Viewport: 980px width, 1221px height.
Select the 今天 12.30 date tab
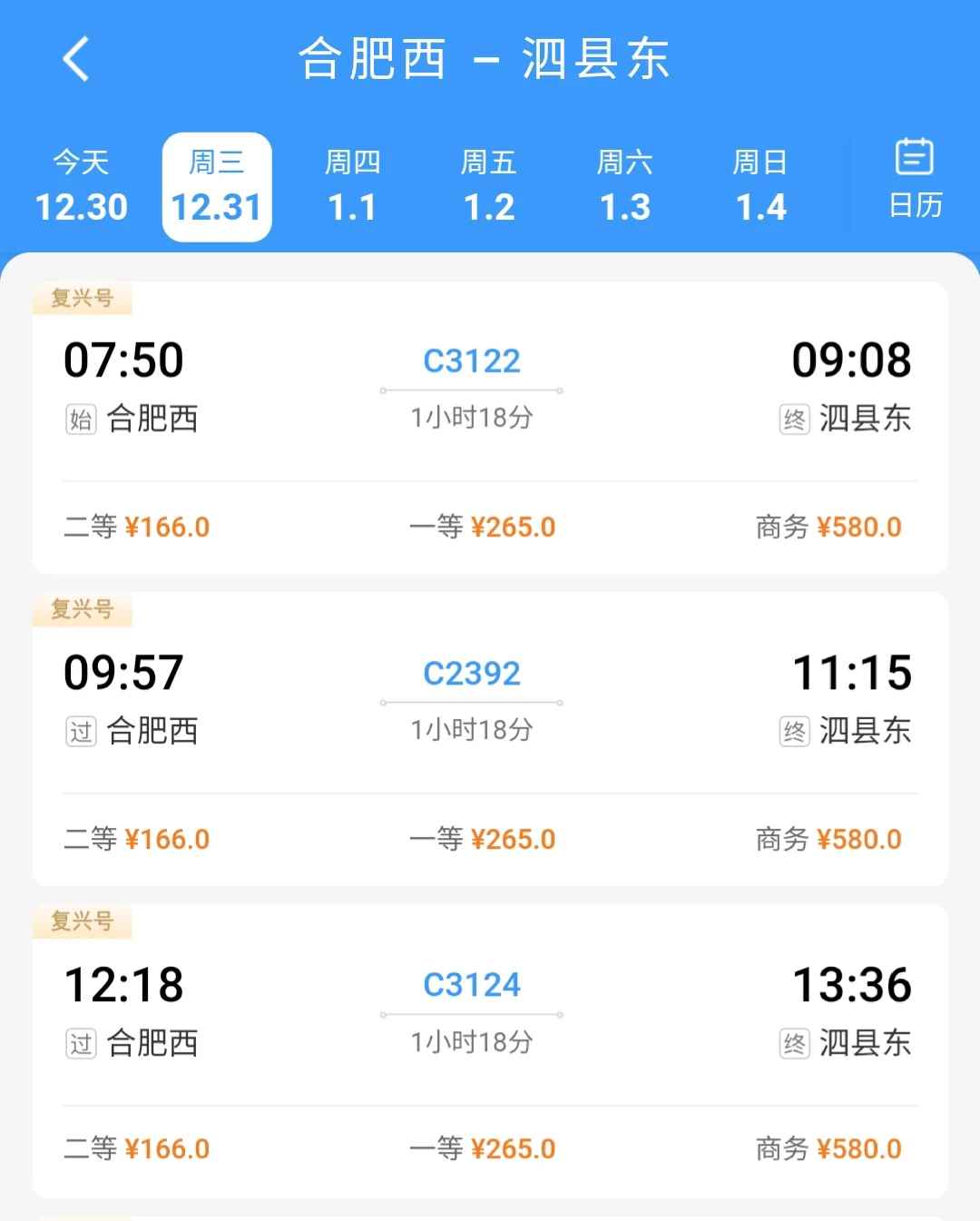81,187
